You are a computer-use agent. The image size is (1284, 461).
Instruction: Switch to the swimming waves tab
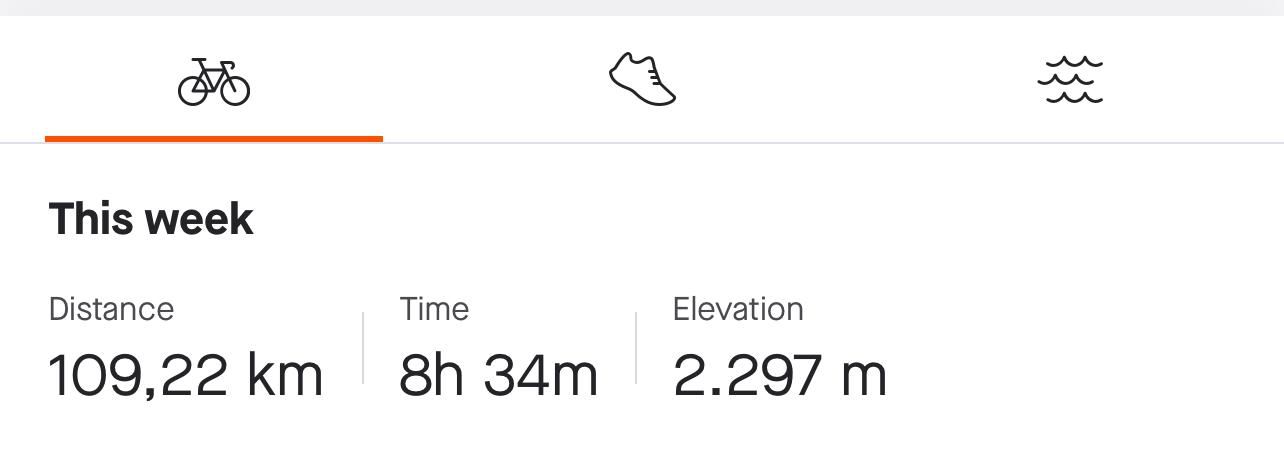click(x=1070, y=80)
